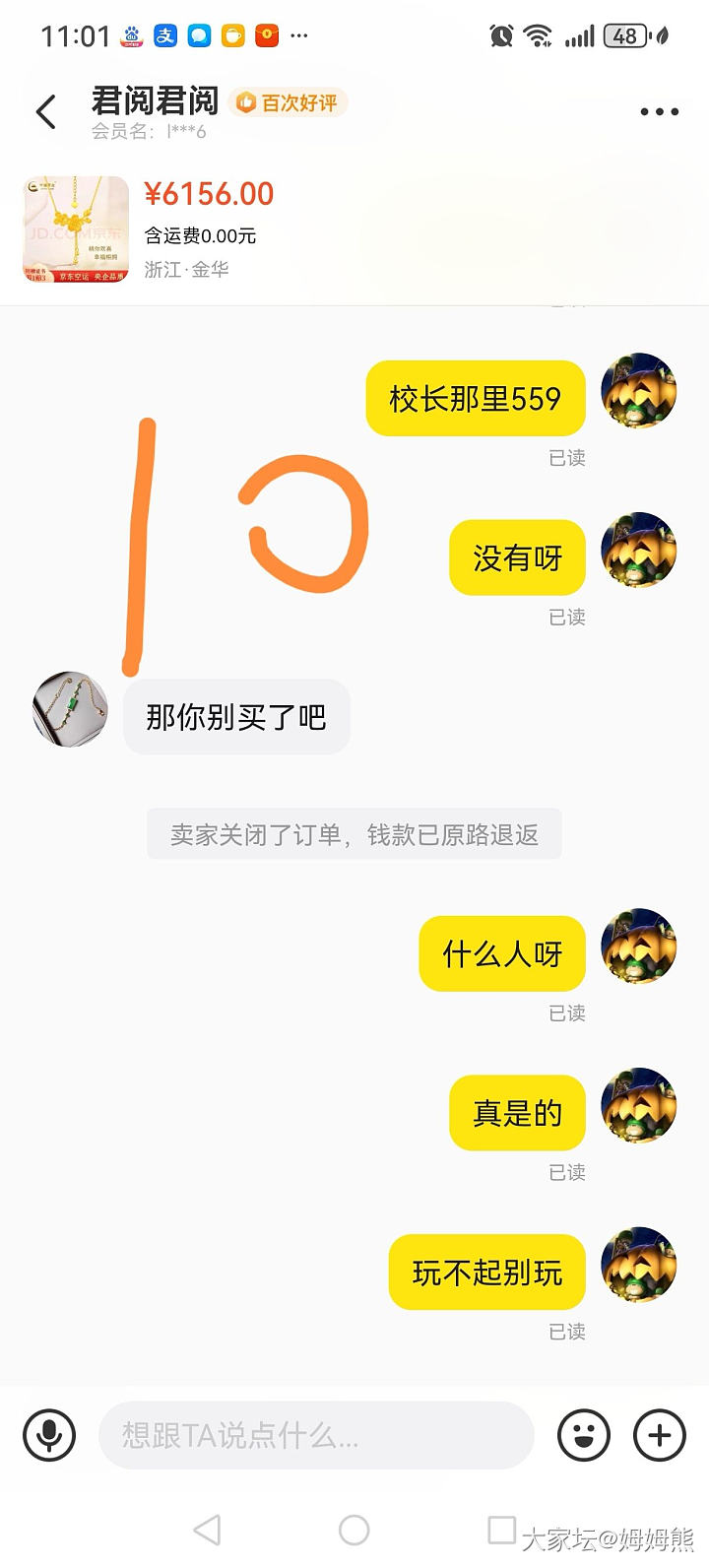Open the 百次好评 seller badge
Screen dimensions: 709x1568
pos(288,102)
